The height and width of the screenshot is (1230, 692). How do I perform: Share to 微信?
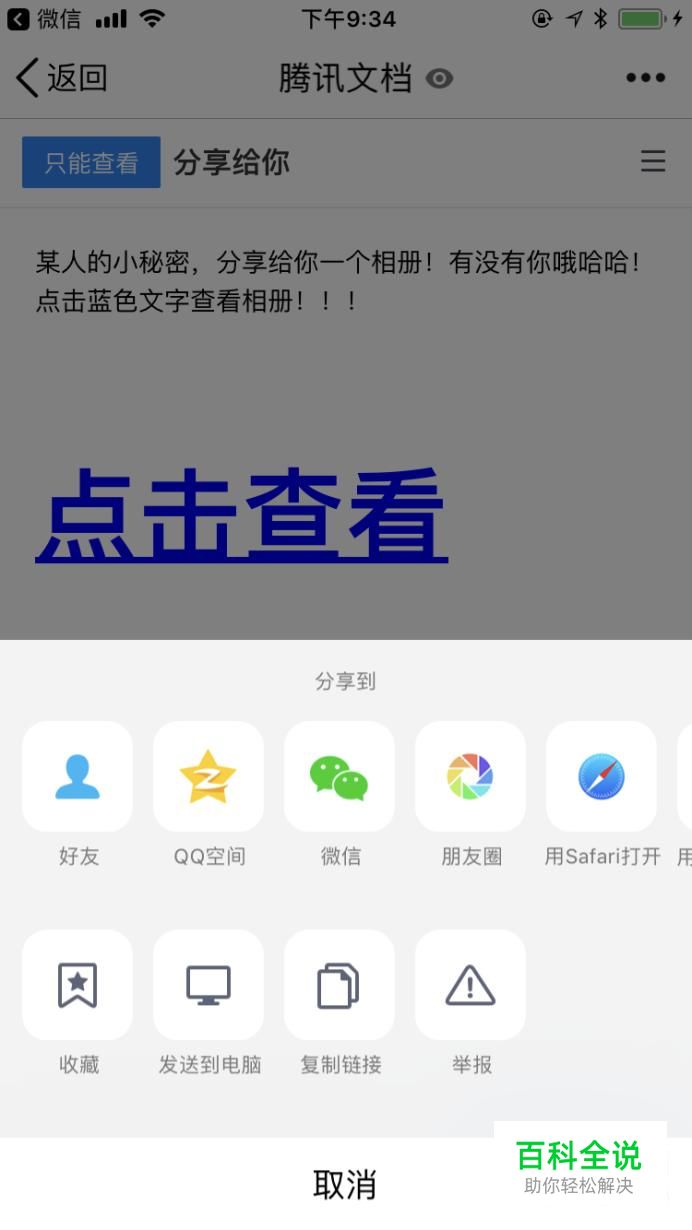339,777
